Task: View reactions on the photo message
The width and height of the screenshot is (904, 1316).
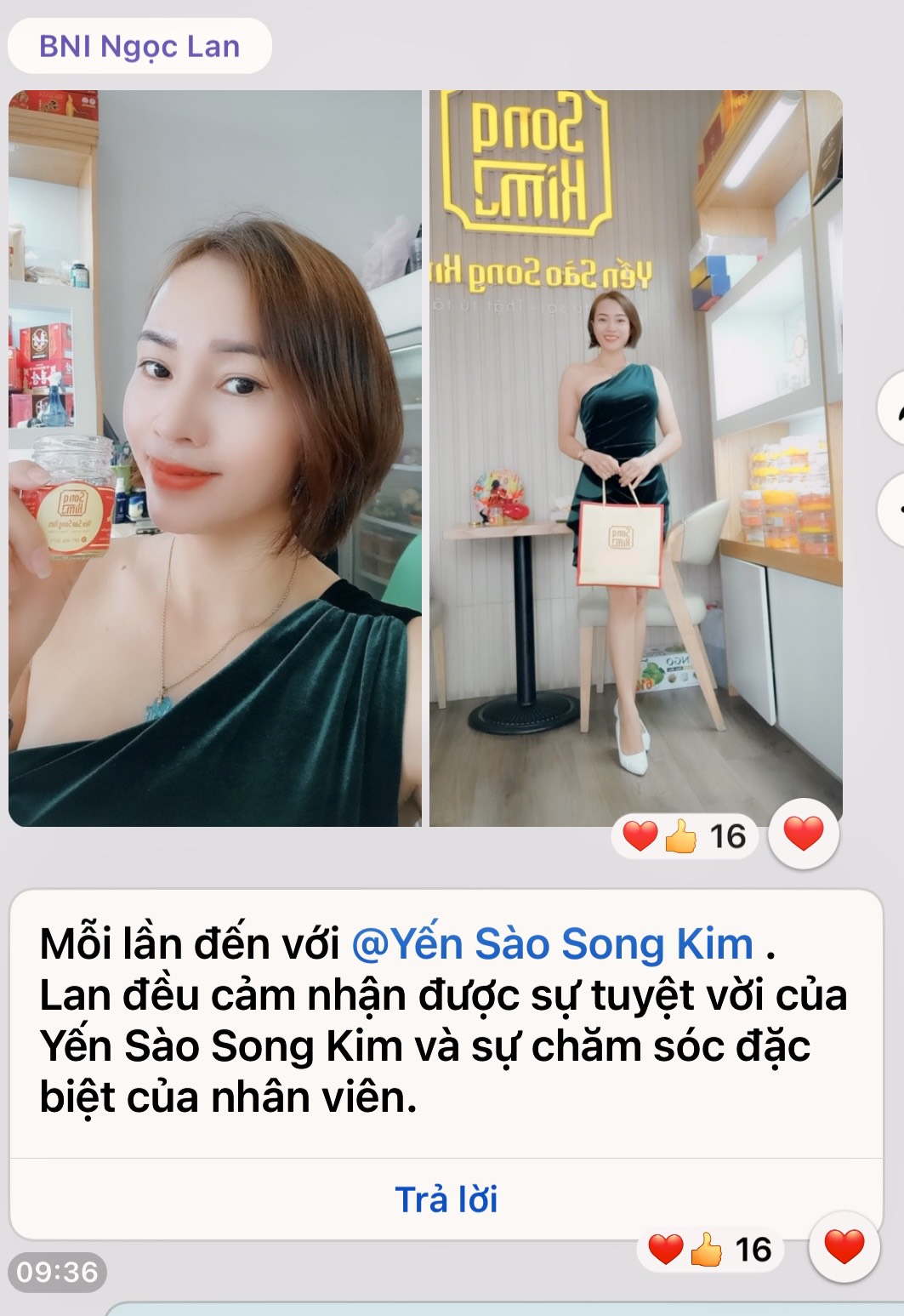Action: click(685, 837)
